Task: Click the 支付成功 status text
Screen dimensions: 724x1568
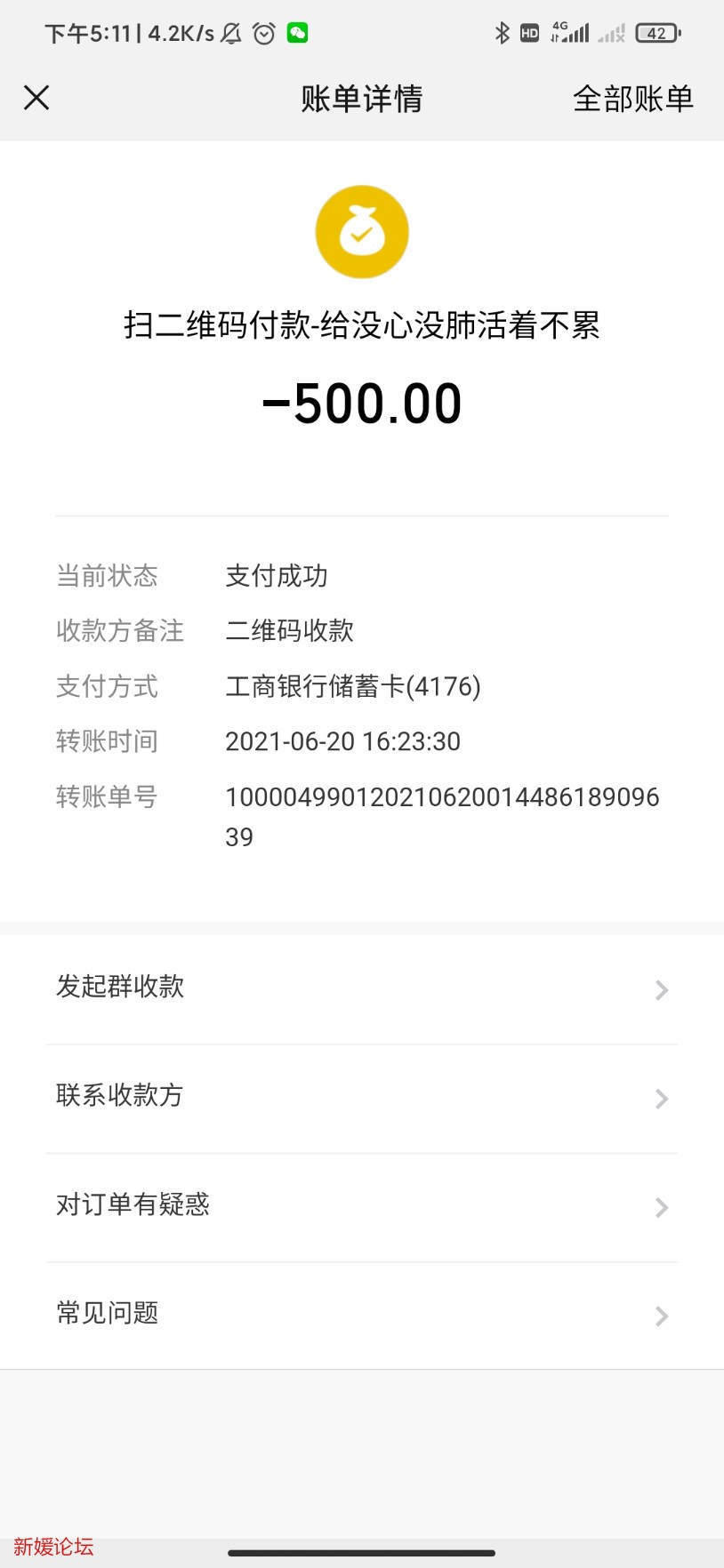Action: [x=278, y=576]
